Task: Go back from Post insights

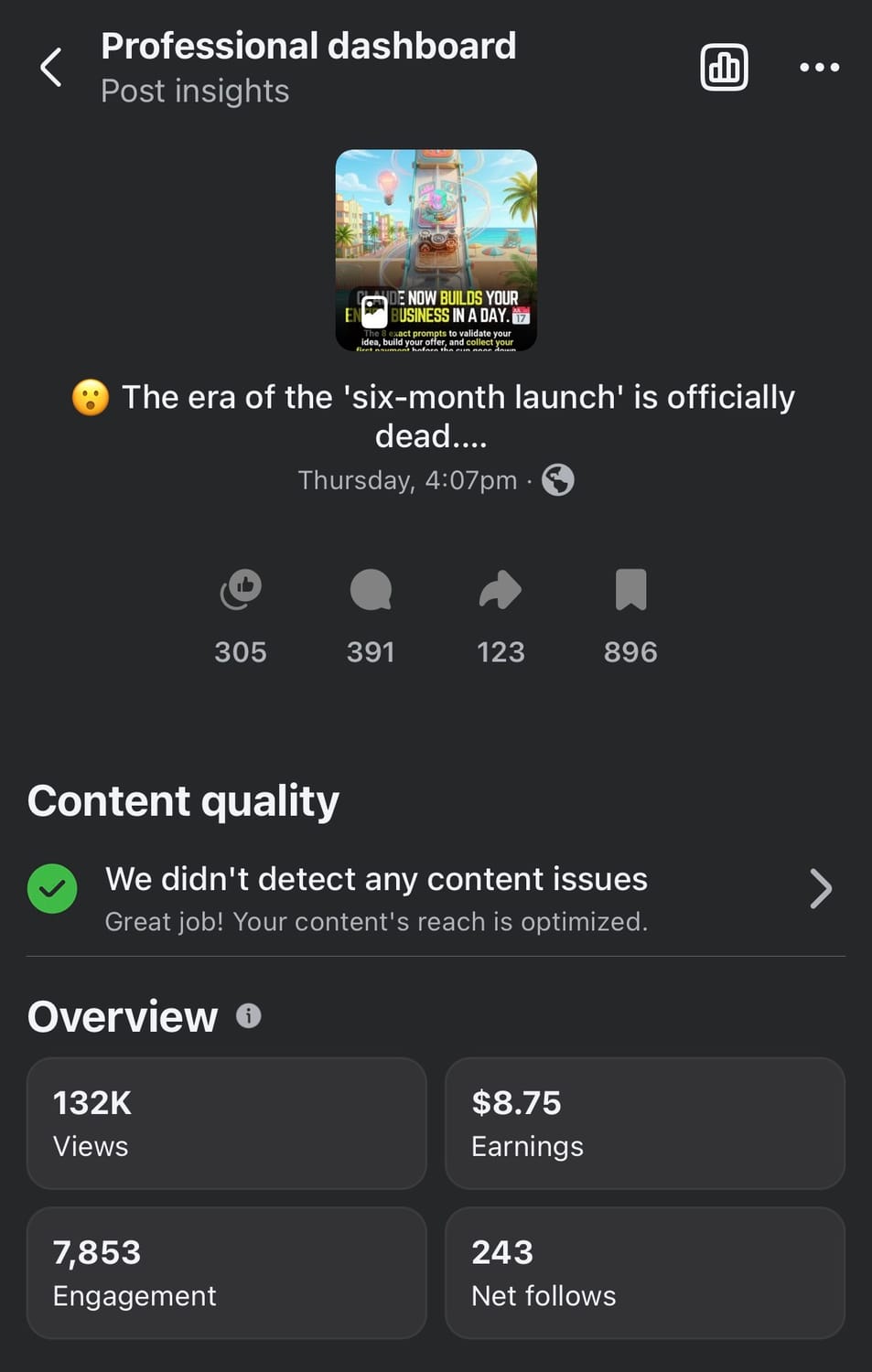Action: 51,68
